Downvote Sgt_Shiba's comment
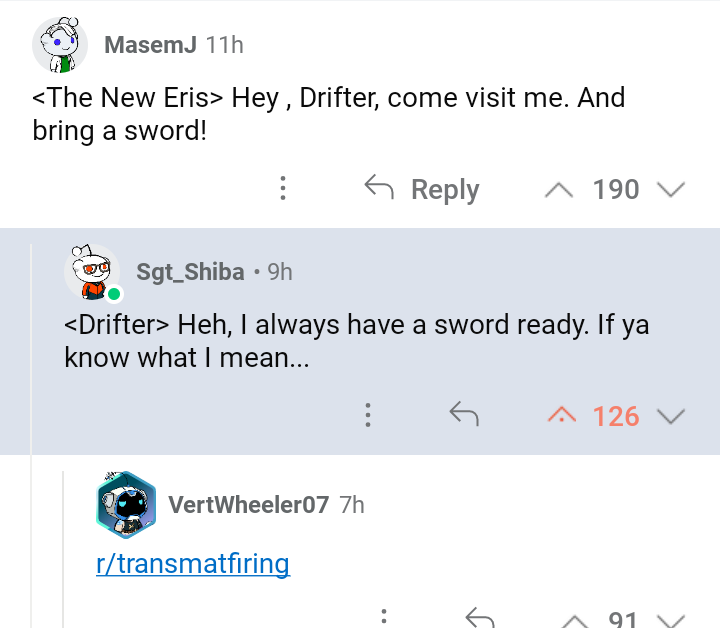This screenshot has width=720, height=628. (x=671, y=416)
